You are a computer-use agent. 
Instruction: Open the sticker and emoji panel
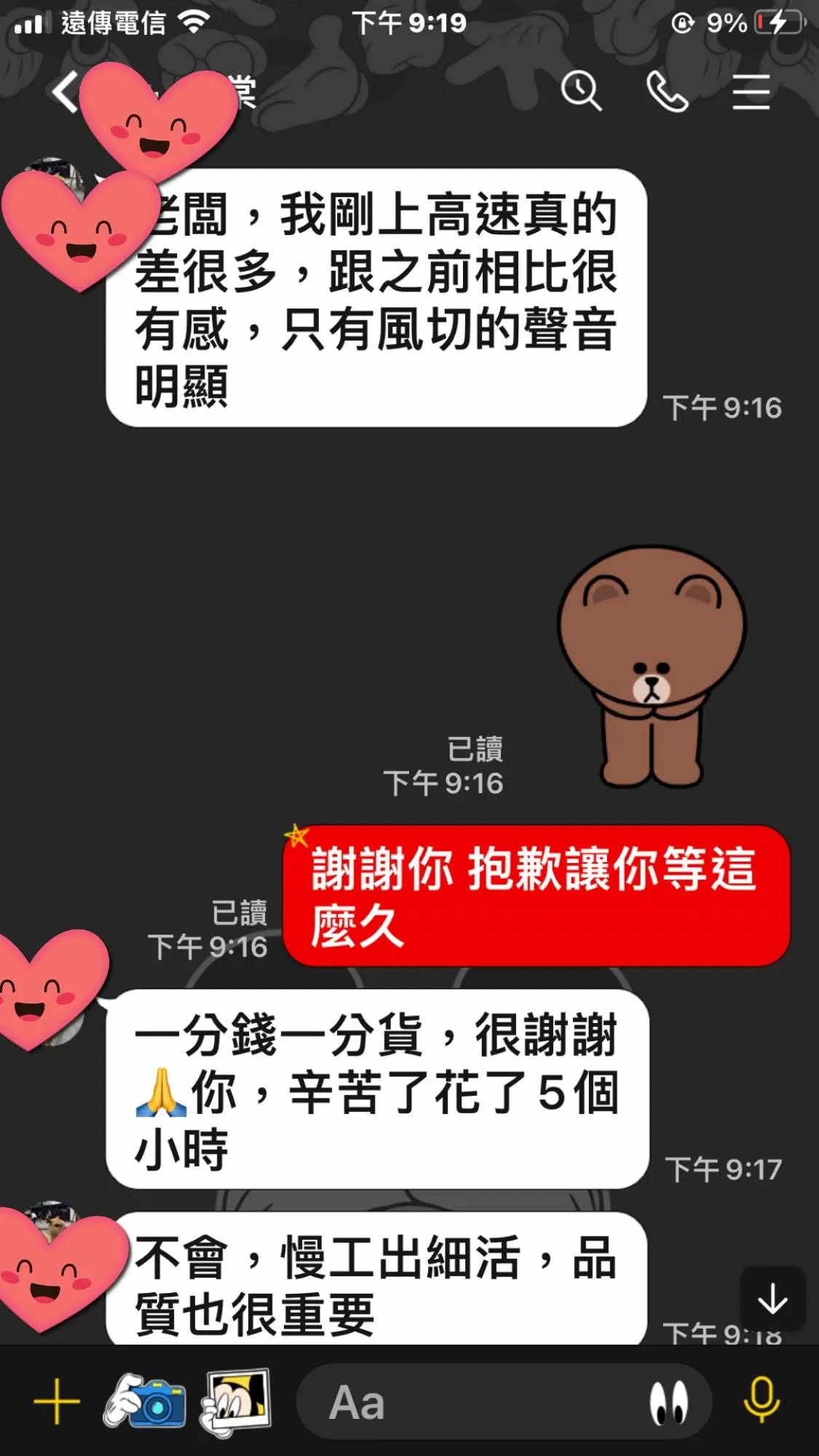(668, 1401)
